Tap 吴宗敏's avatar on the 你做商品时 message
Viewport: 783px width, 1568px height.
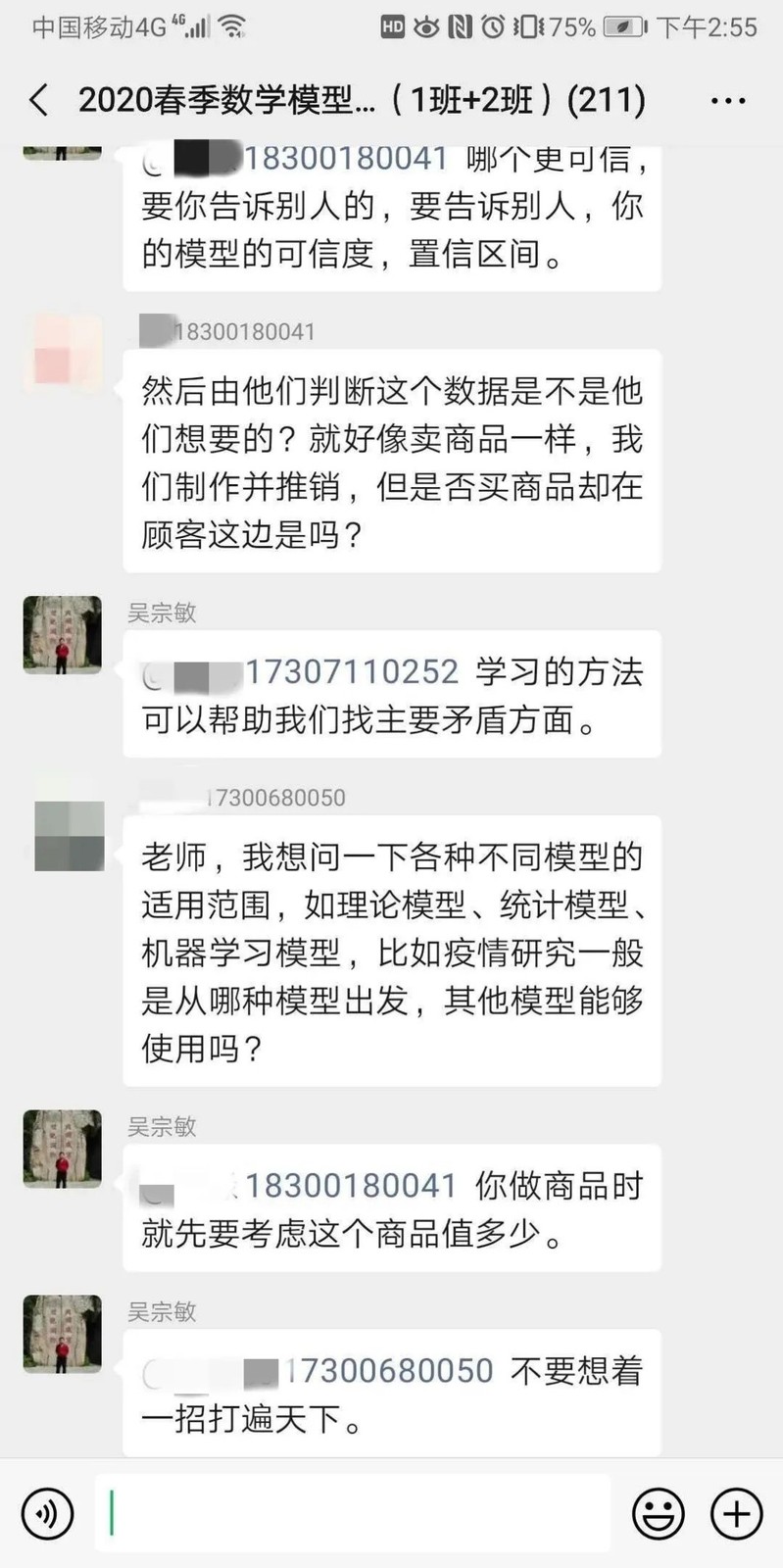coord(63,1149)
